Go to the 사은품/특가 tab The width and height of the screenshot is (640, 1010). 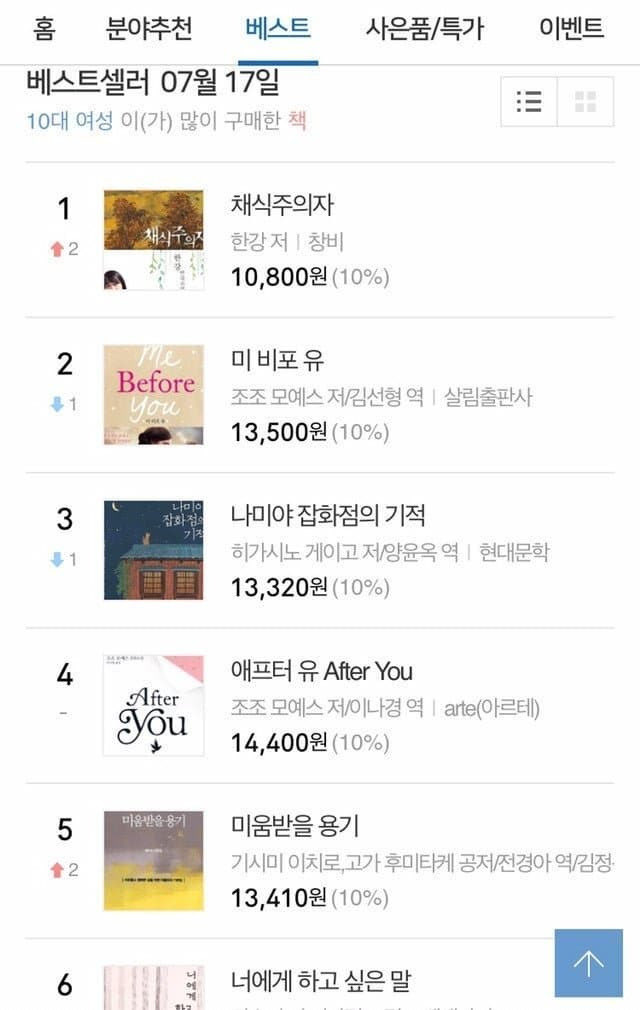coord(424,28)
